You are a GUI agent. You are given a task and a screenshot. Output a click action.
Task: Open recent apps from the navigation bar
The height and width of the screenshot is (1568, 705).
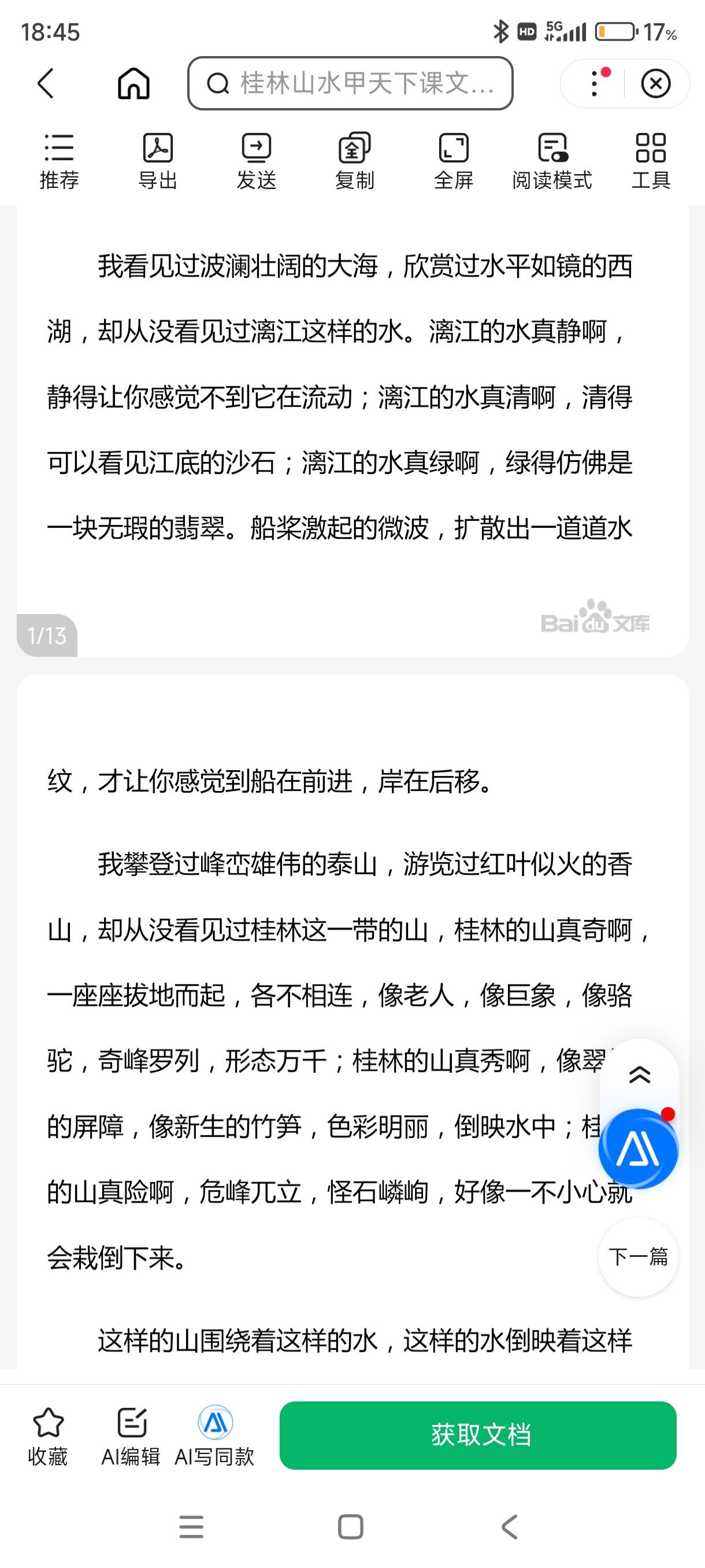click(192, 1526)
